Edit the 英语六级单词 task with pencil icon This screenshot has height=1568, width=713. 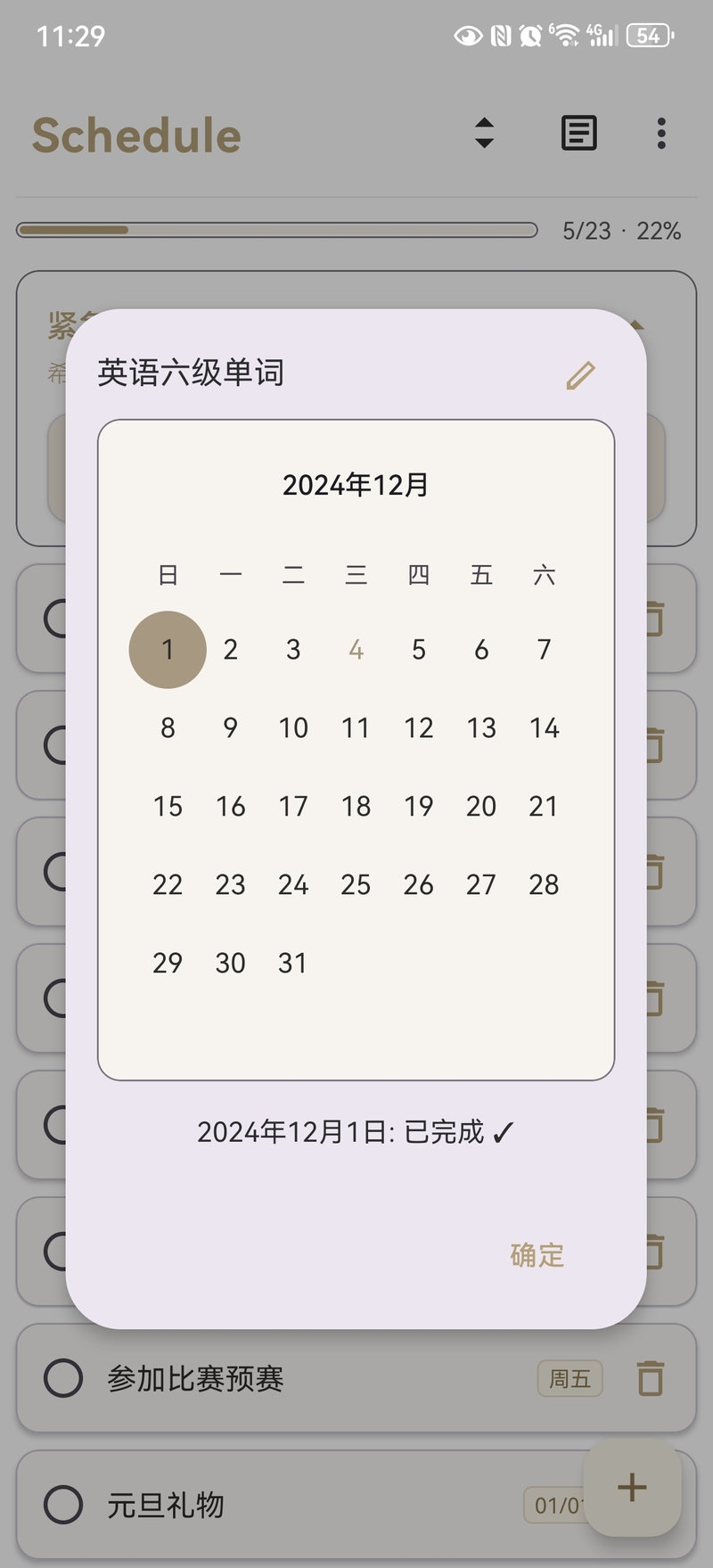[580, 375]
